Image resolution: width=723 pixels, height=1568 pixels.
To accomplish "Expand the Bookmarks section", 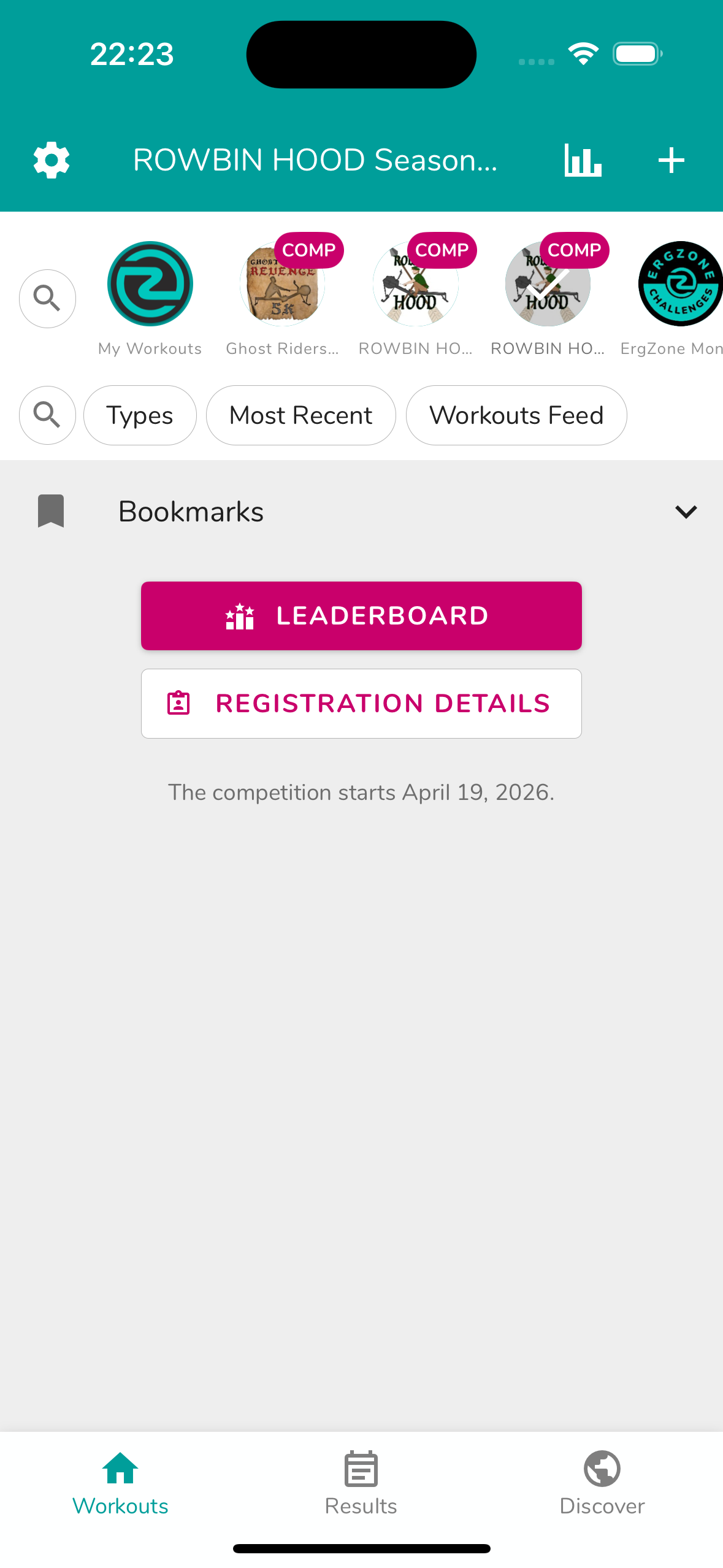I will 686,512.
